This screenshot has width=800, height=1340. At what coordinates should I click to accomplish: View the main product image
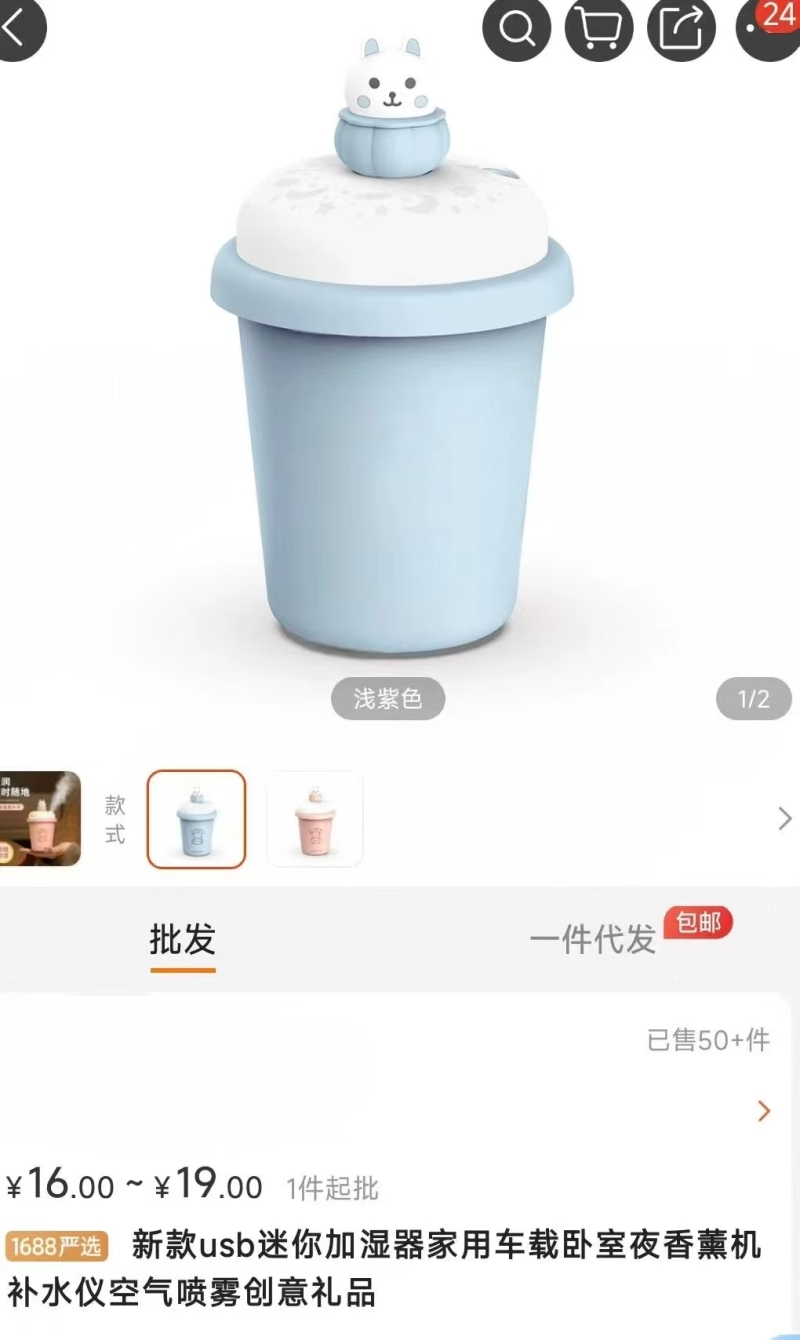[x=392, y=400]
